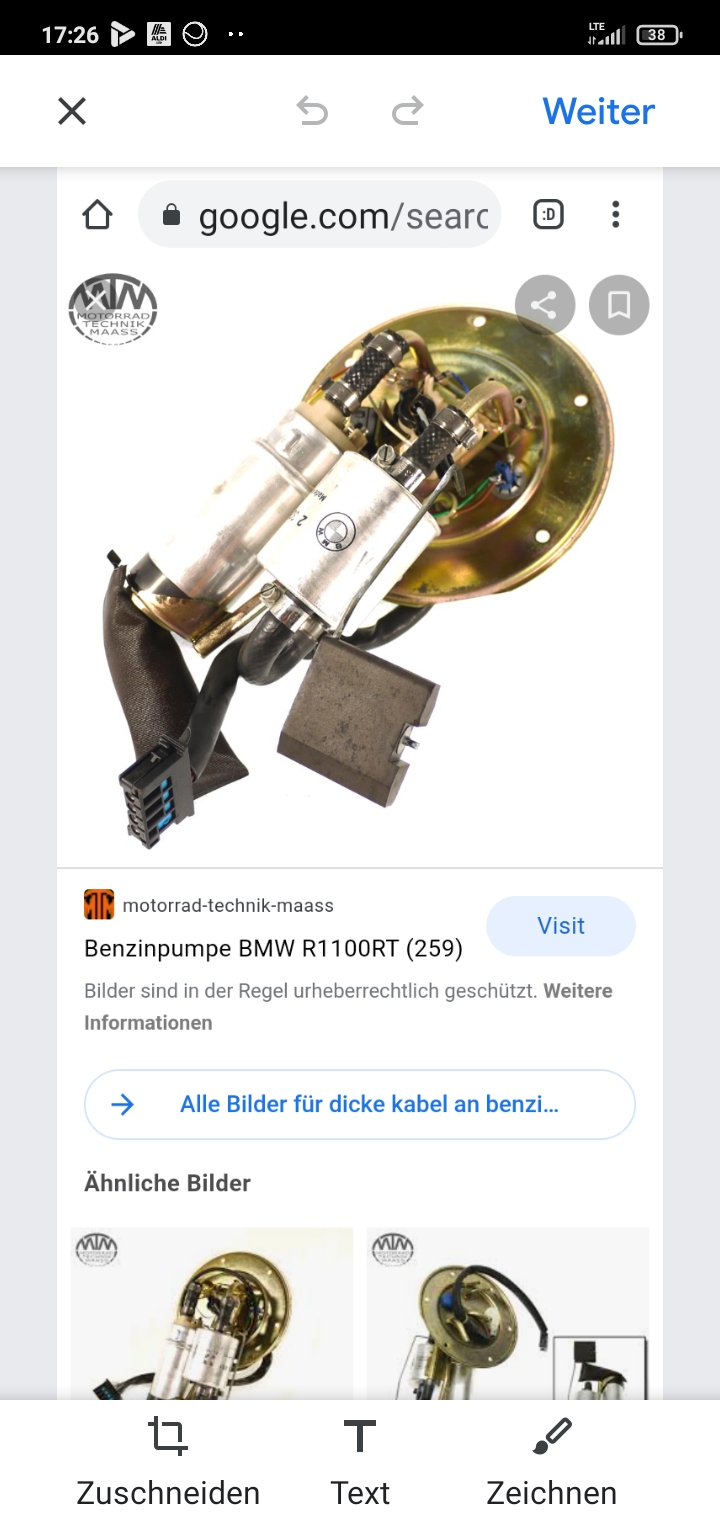This screenshot has width=720, height=1520.
Task: Add text with the Text tool
Action: (x=360, y=1460)
